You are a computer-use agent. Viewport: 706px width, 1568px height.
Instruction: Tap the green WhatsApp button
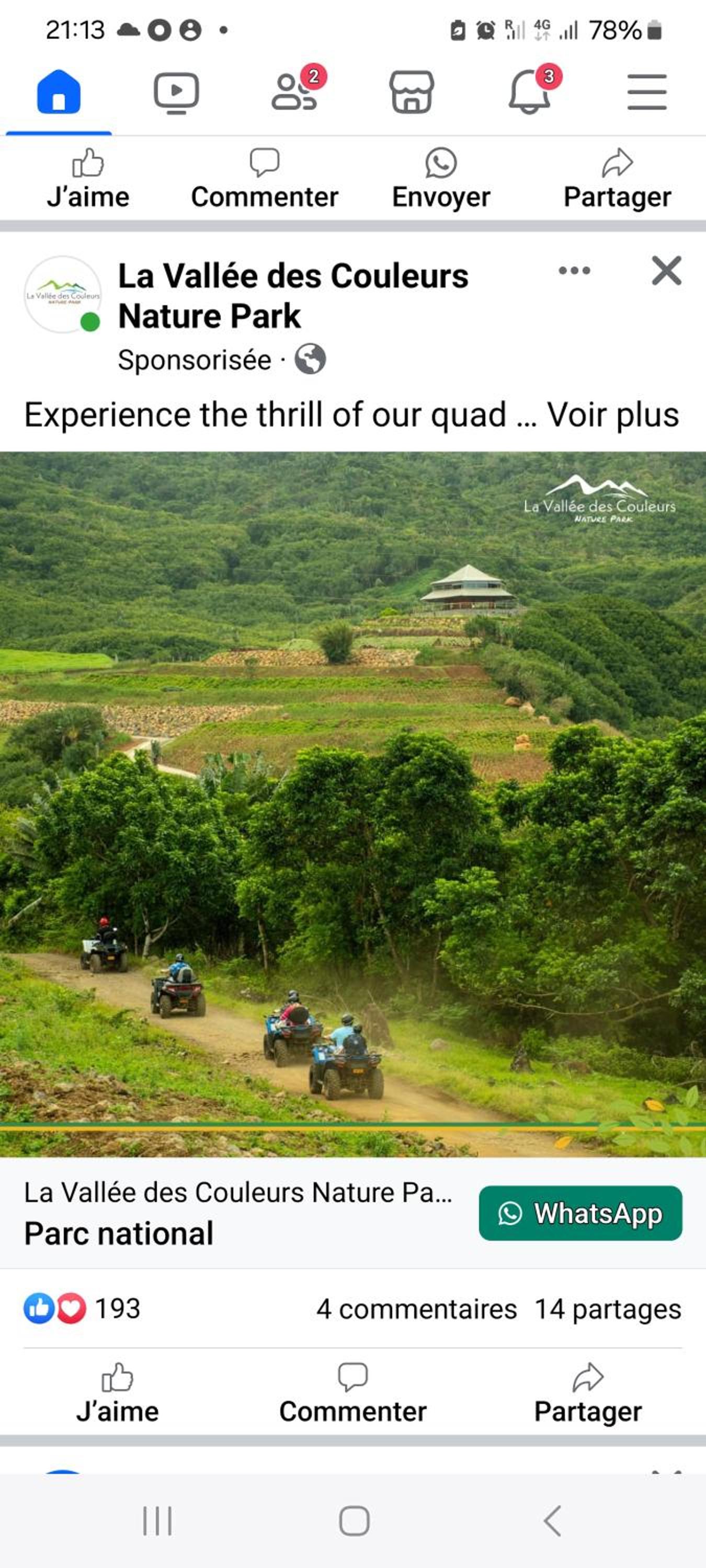pos(580,1213)
